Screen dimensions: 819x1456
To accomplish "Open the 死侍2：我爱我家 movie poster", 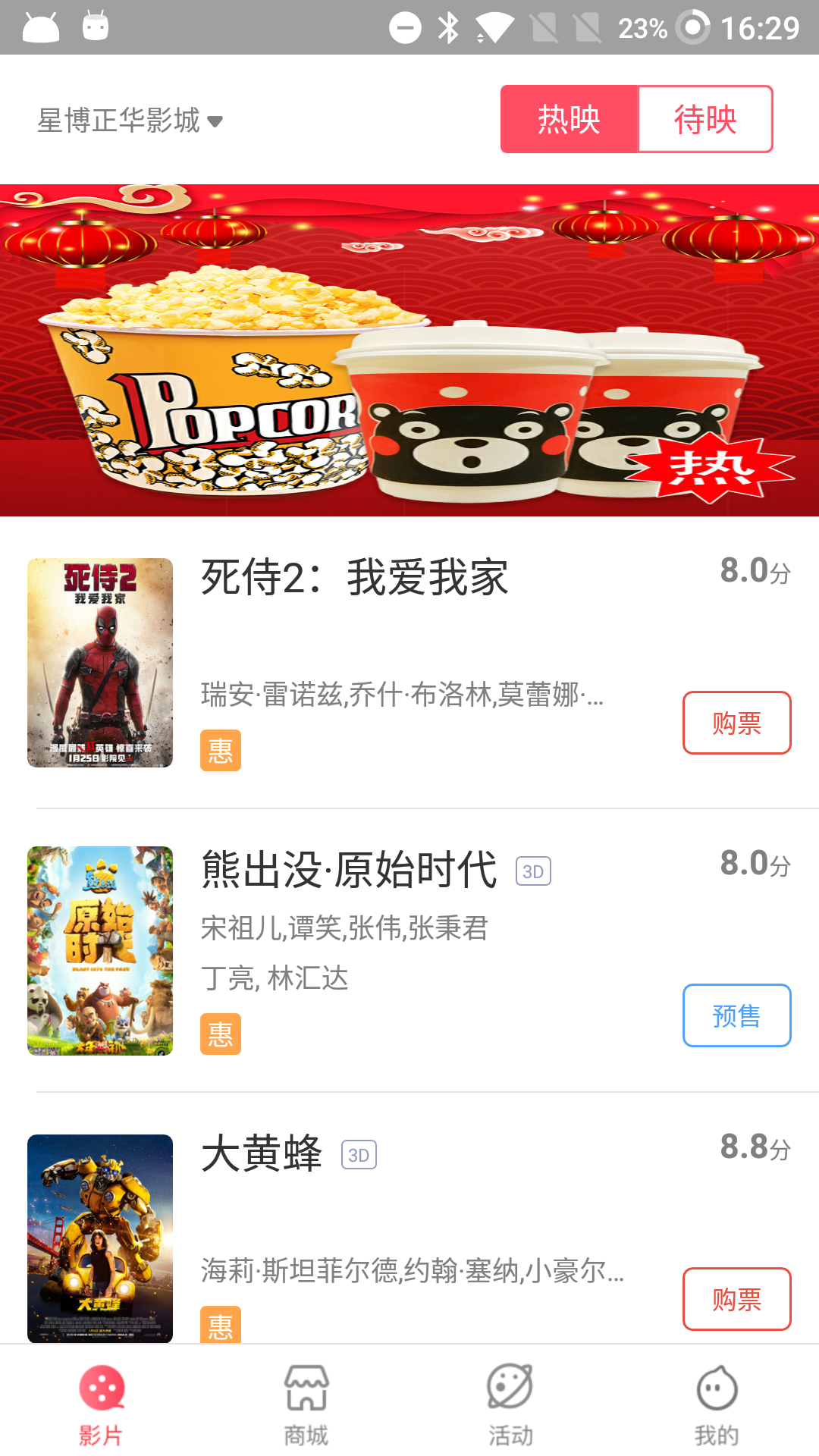I will point(100,663).
